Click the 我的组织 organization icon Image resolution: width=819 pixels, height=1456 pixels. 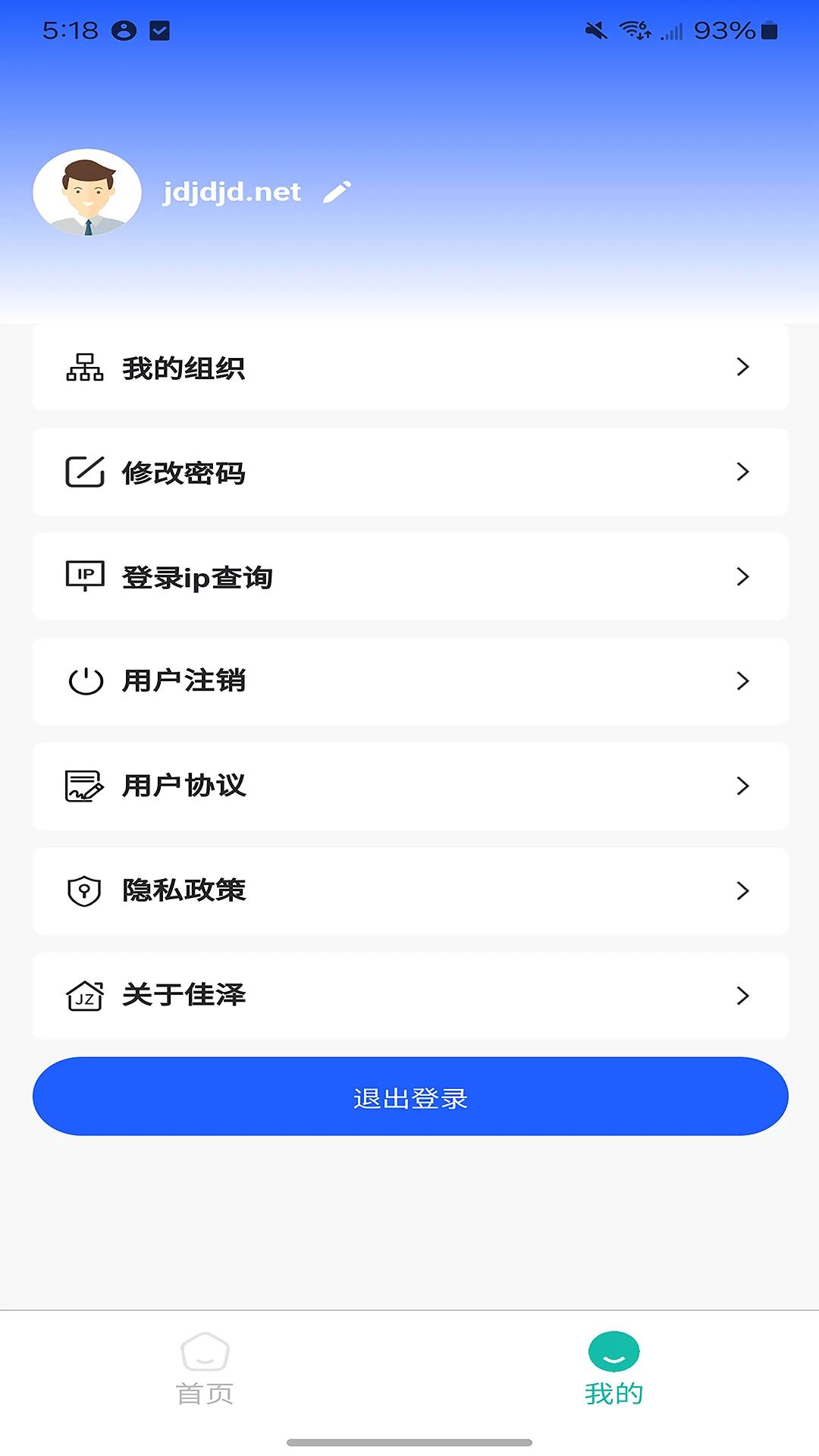click(85, 369)
